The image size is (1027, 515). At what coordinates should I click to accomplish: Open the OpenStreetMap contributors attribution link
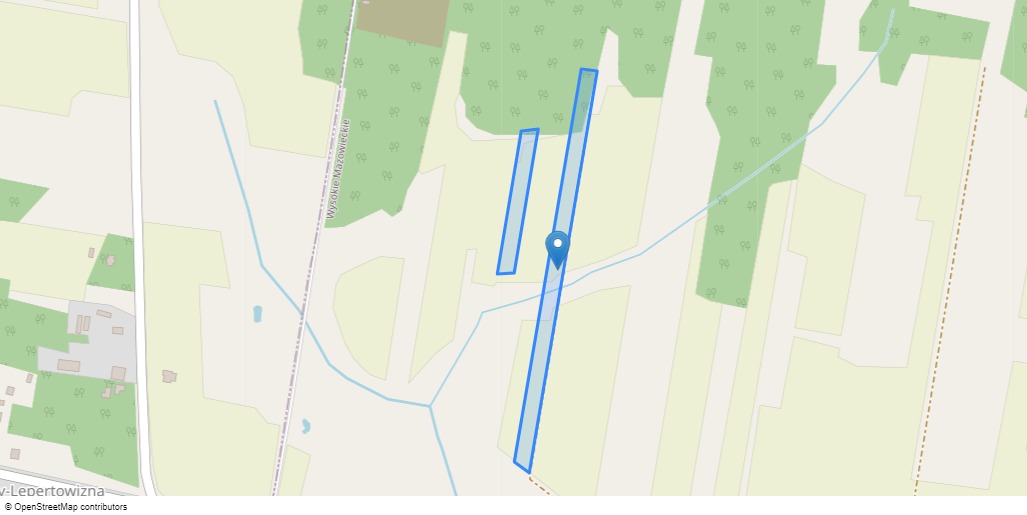coord(70,507)
